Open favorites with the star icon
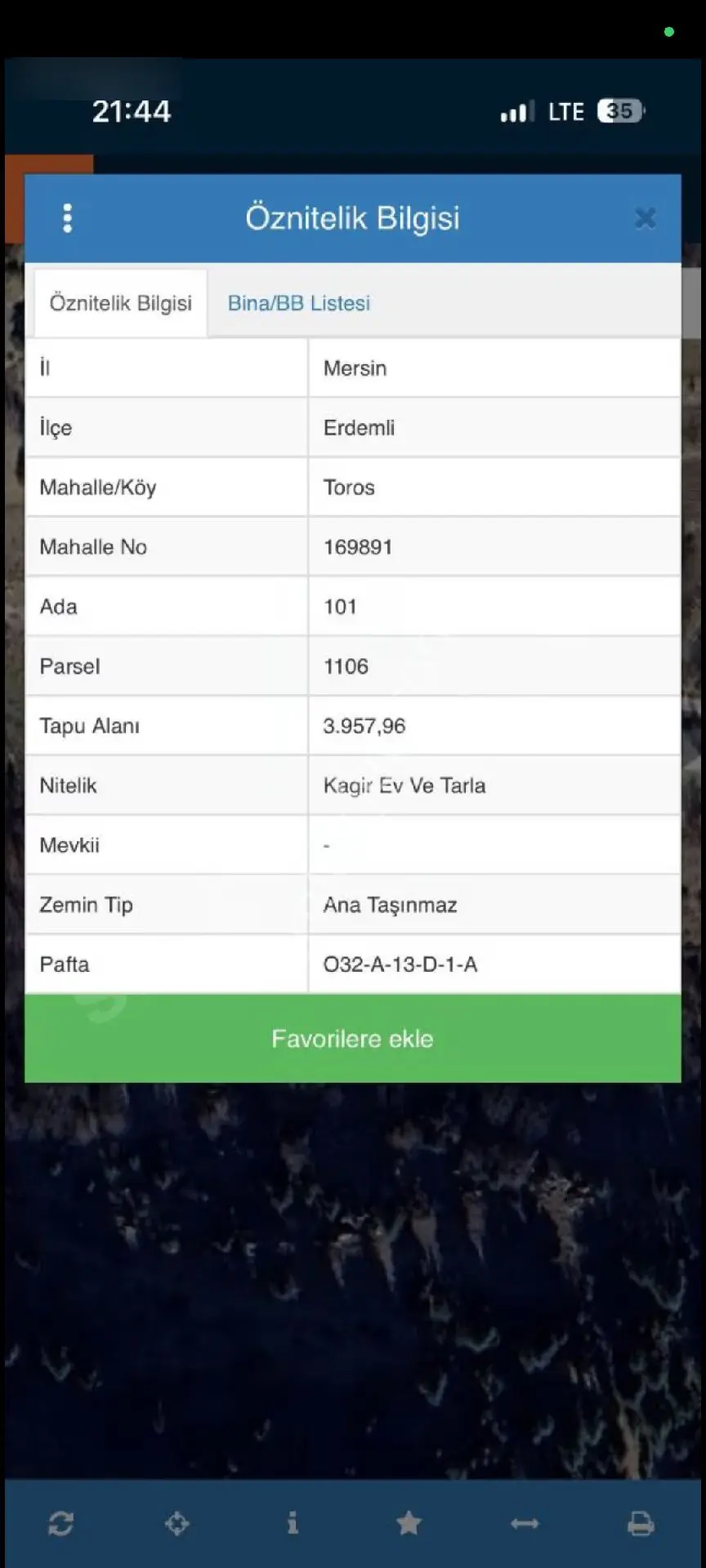 pyautogui.click(x=409, y=1522)
